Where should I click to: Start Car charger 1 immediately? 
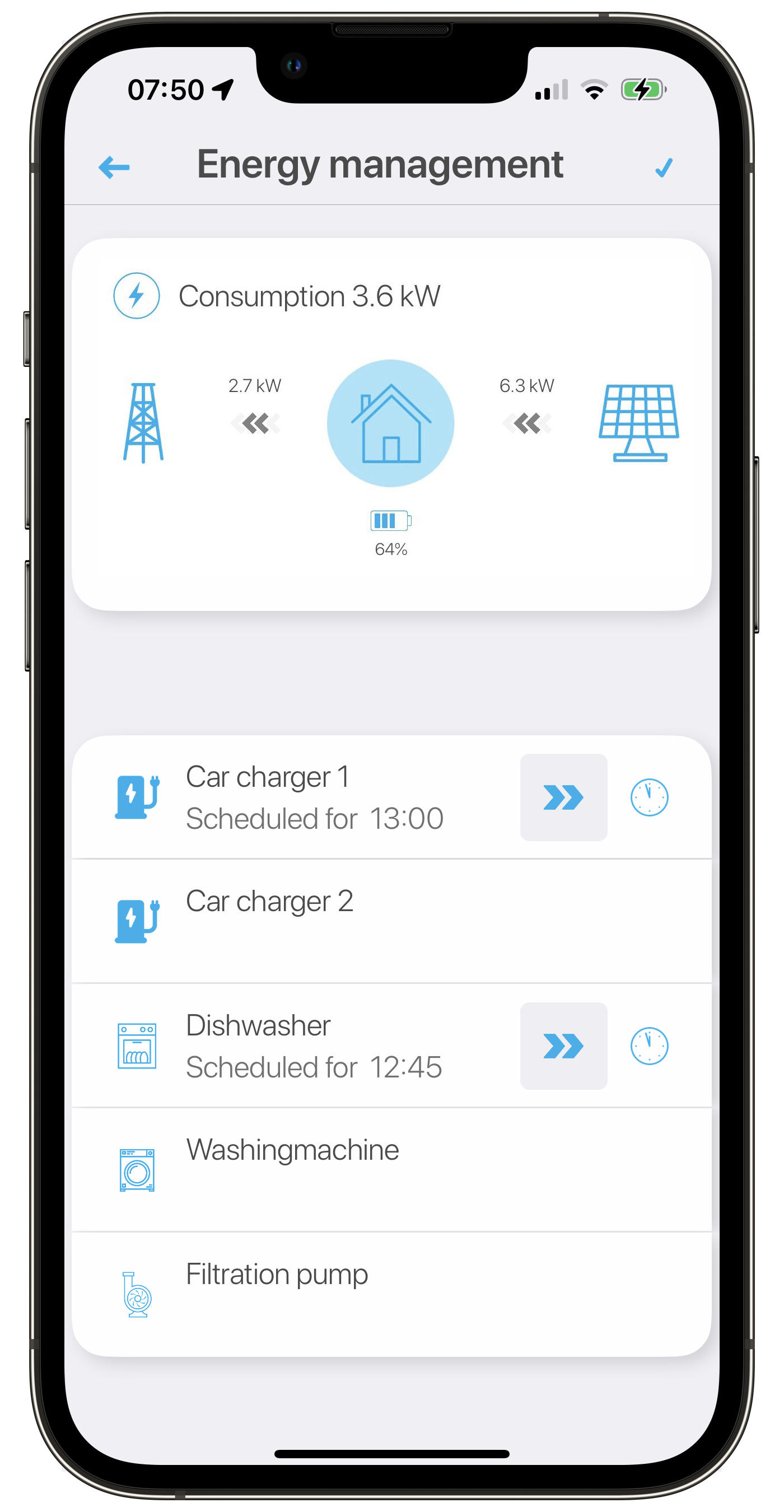(x=563, y=797)
